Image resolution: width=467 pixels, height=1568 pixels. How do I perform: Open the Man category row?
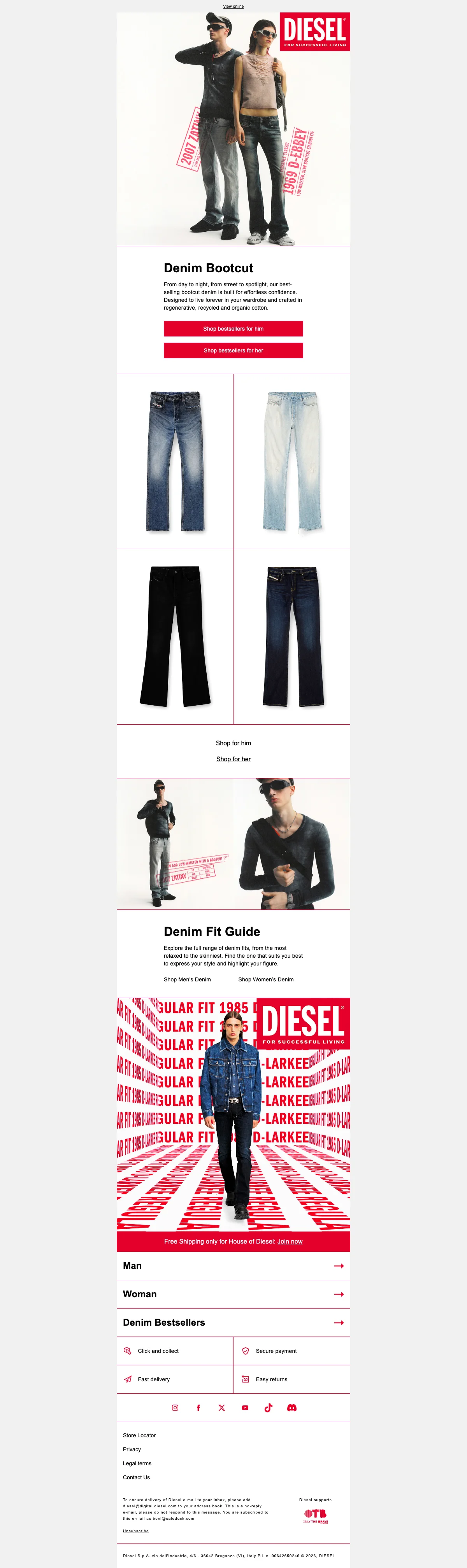coord(233,1265)
